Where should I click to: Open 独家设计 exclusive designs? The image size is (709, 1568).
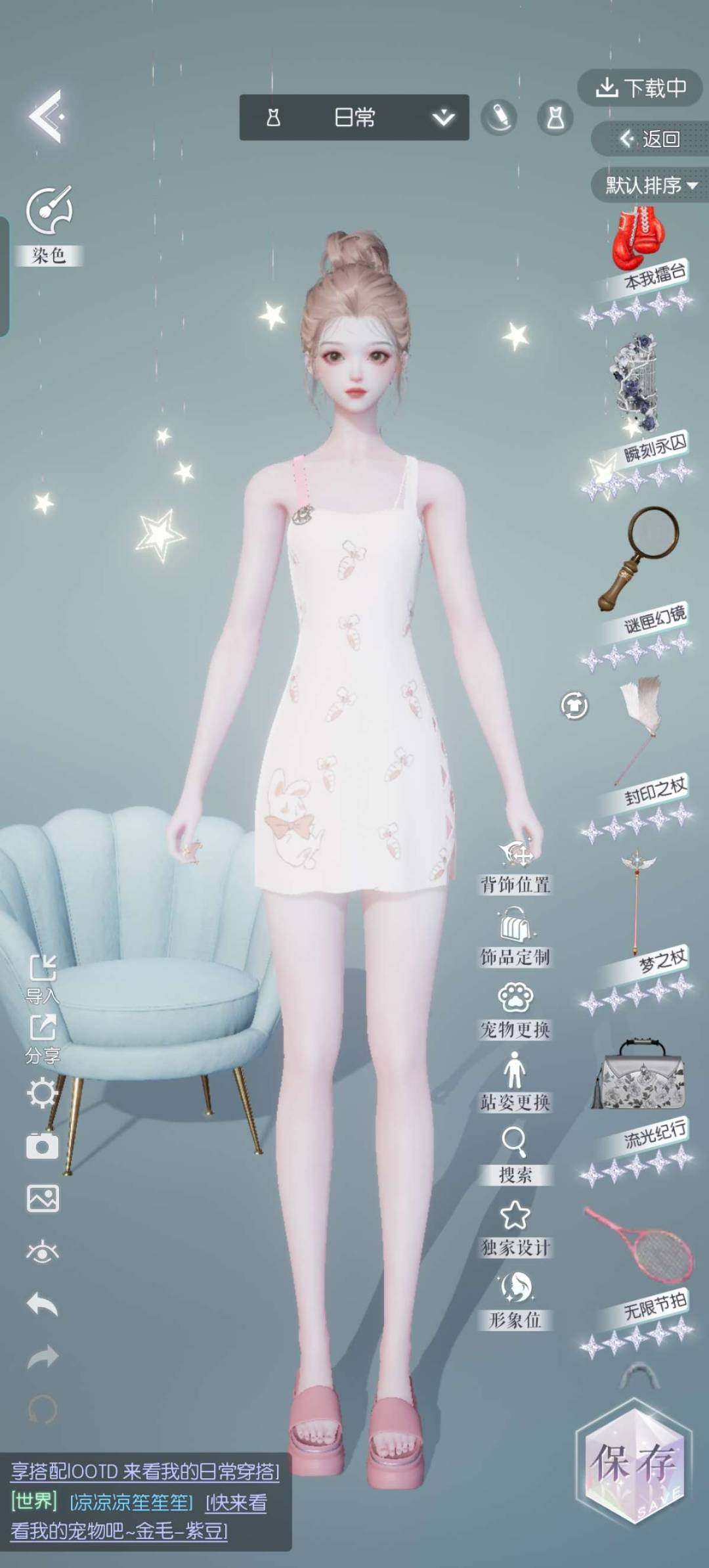(515, 1227)
